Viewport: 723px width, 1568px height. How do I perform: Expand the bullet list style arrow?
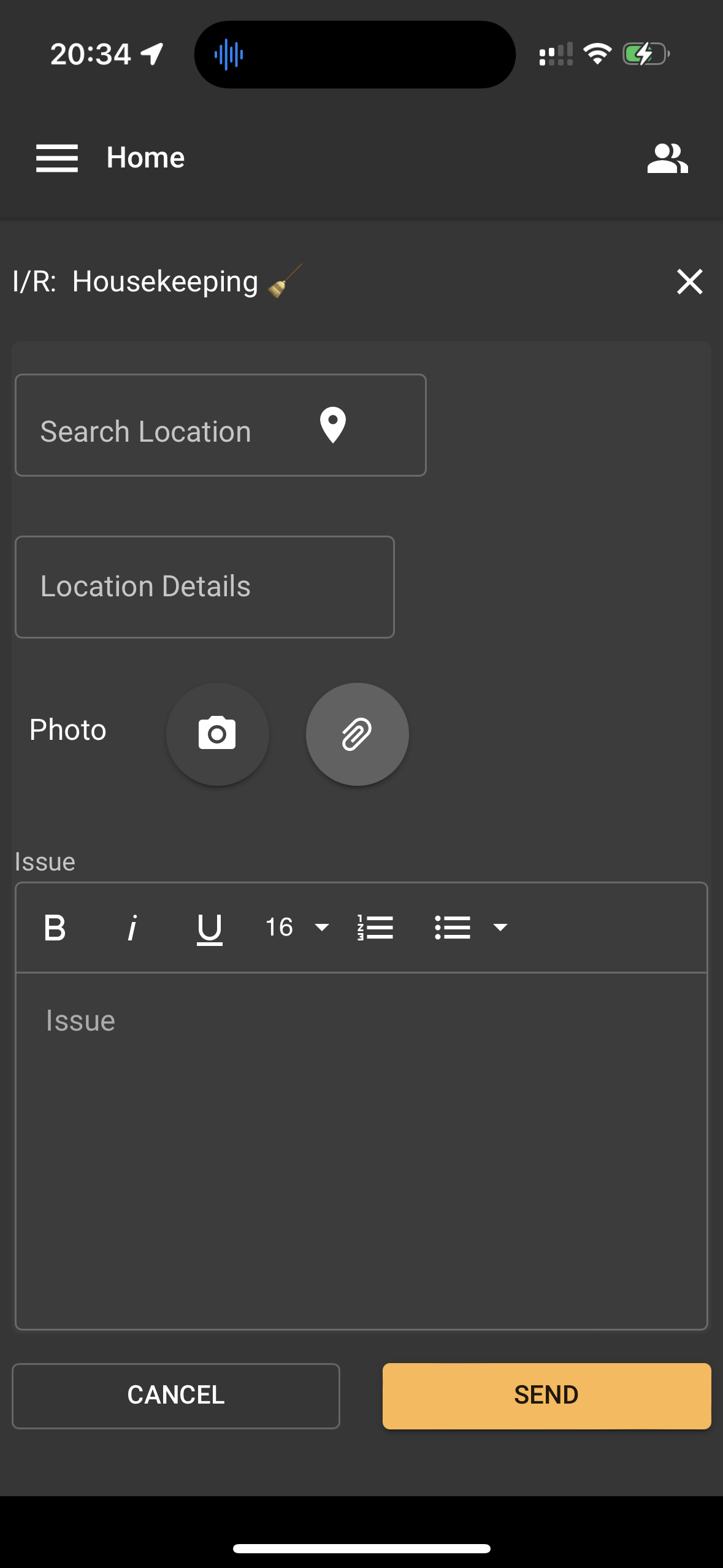click(500, 928)
